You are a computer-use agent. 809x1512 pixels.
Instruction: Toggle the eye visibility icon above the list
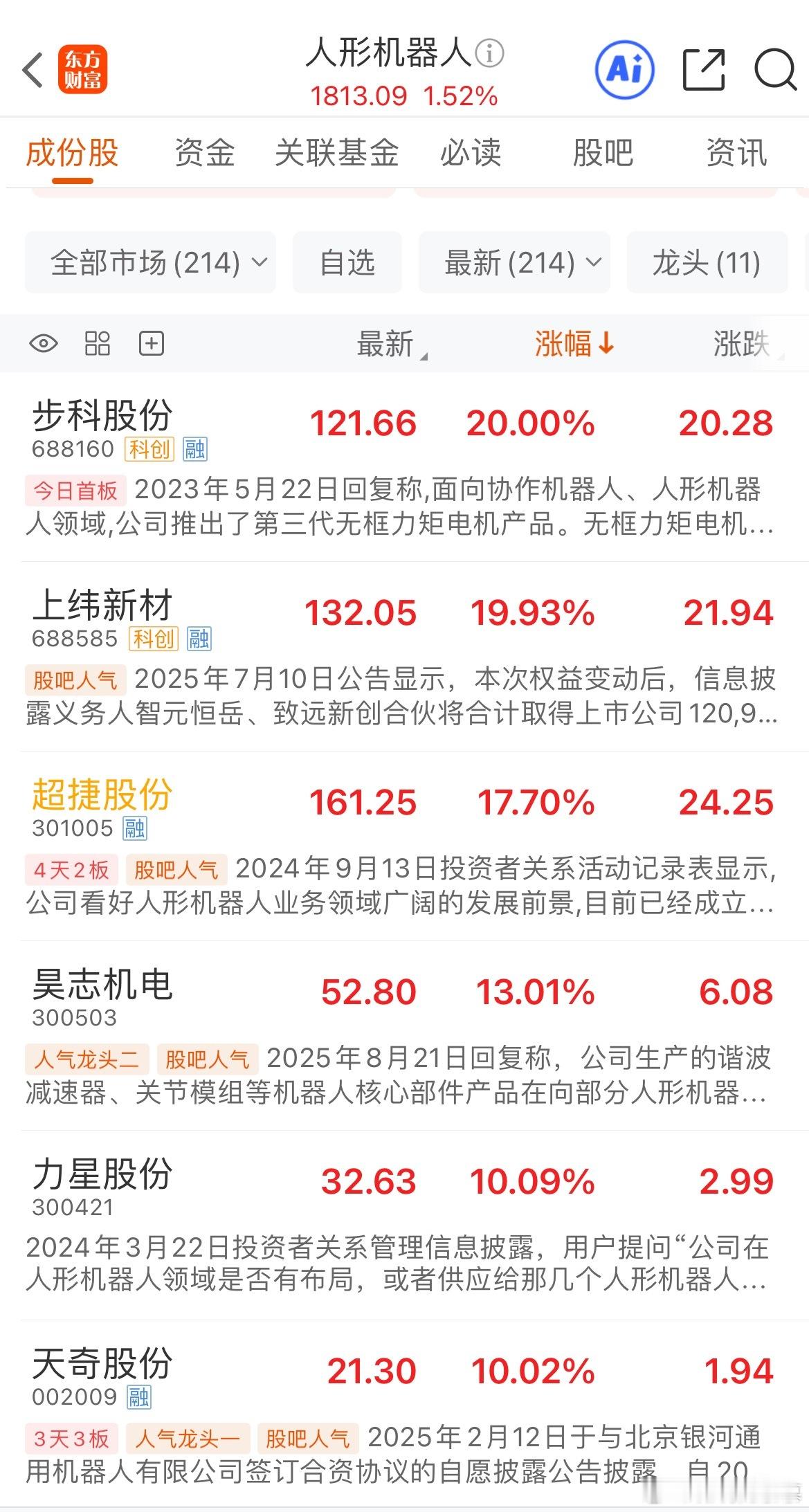43,343
